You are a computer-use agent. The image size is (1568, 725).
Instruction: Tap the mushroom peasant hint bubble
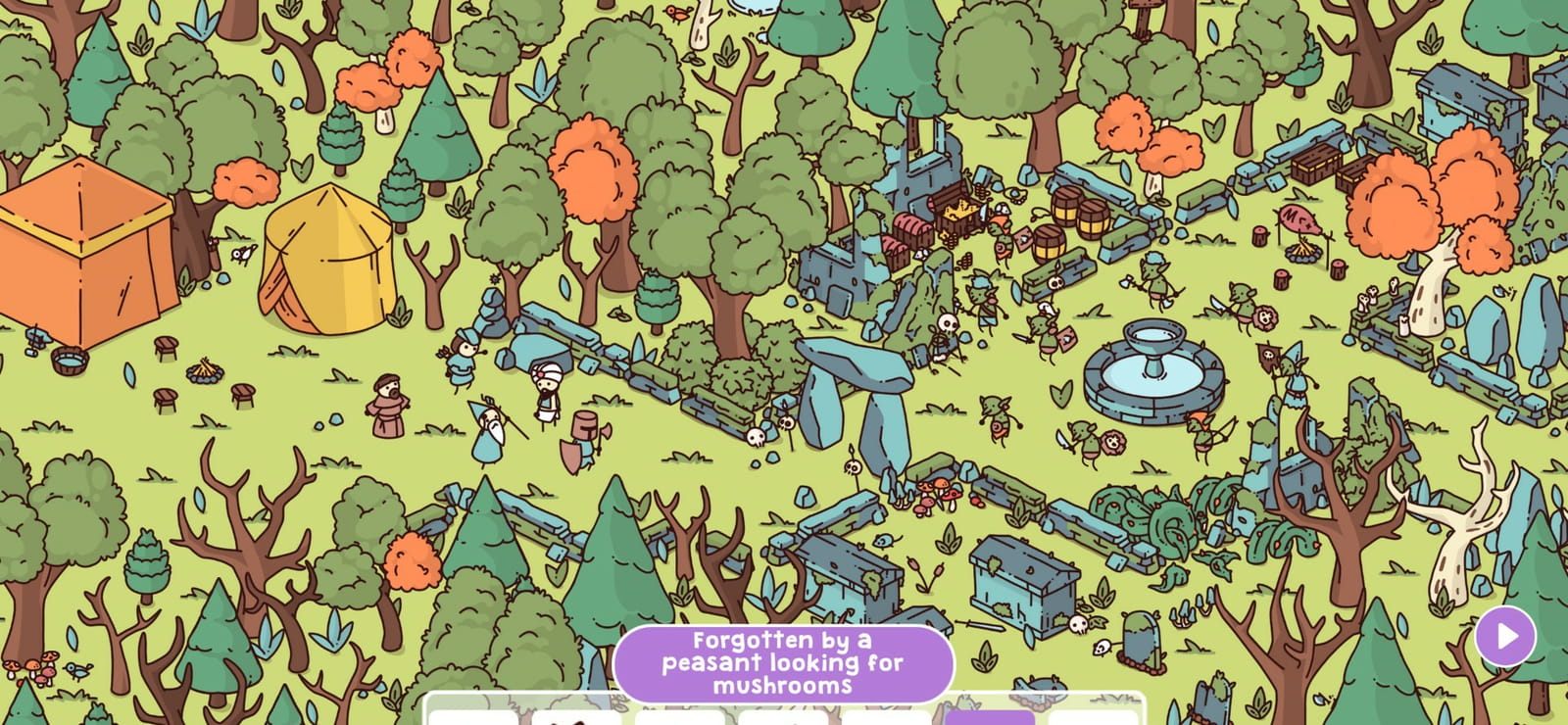point(783,663)
